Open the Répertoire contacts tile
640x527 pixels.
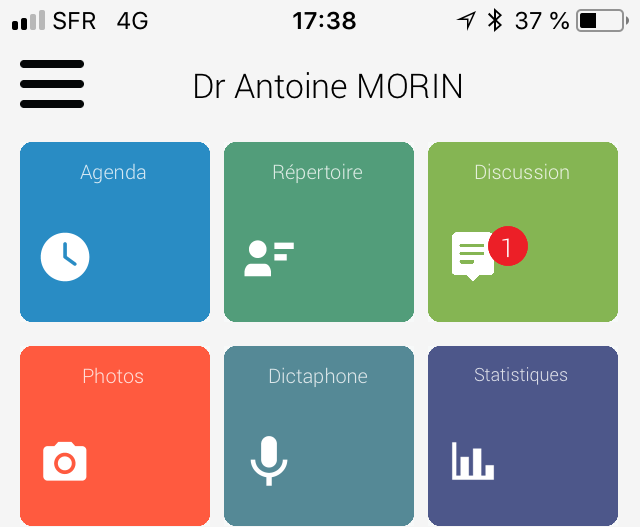[318, 232]
